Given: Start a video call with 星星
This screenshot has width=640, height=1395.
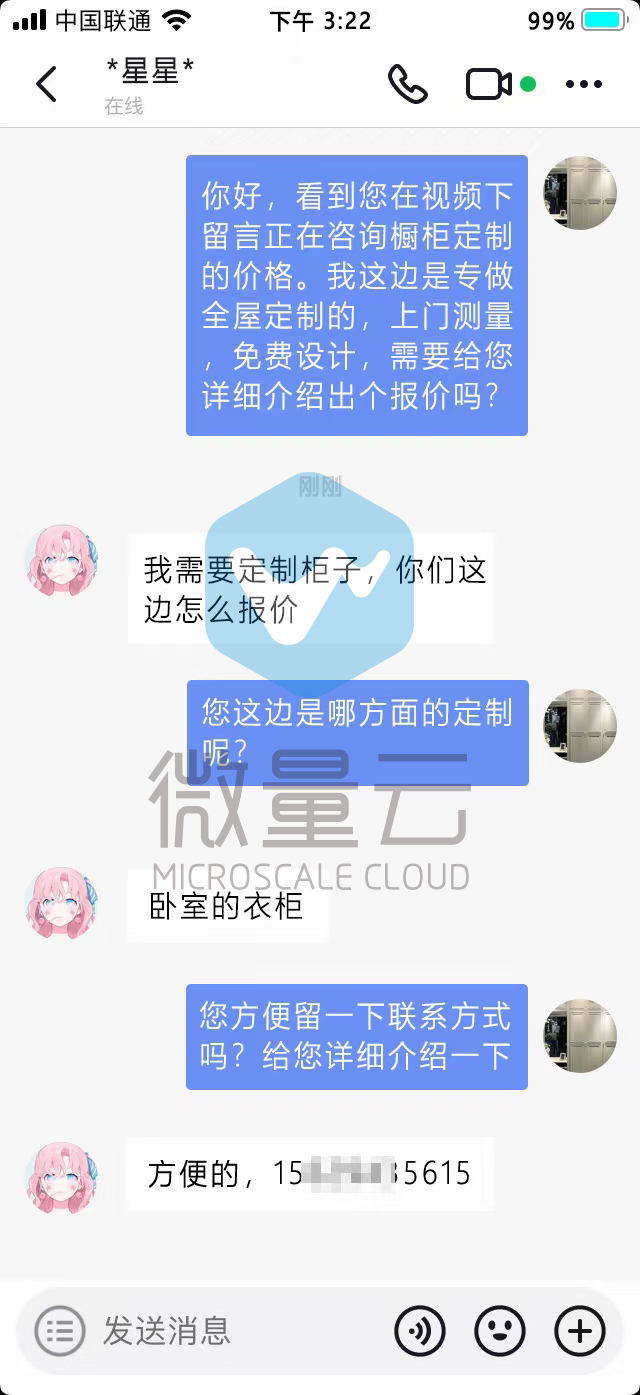Looking at the screenshot, I should pos(490,84).
